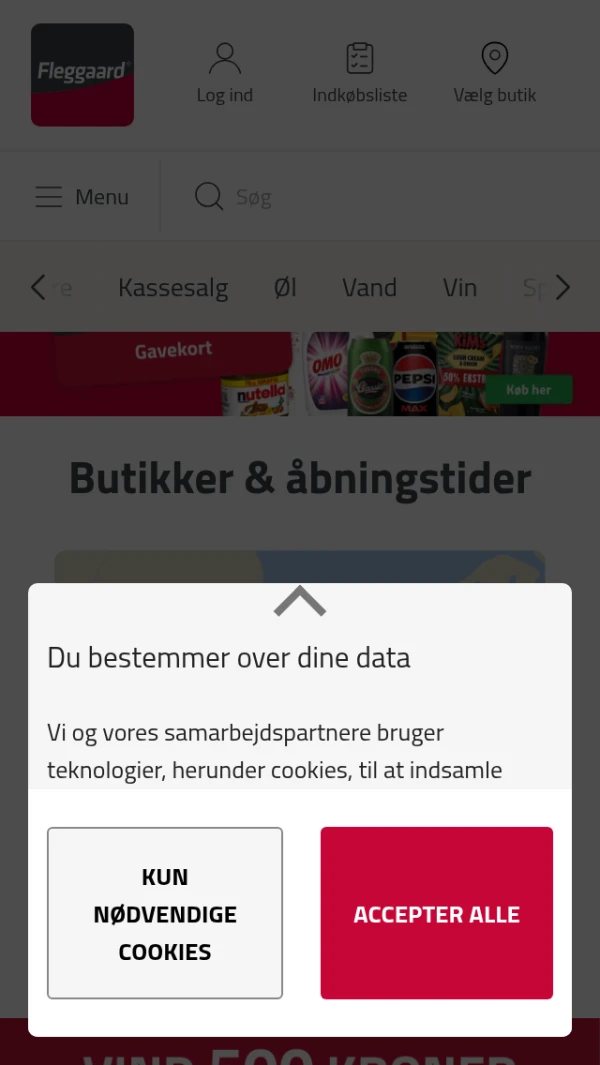This screenshot has width=600, height=1065.
Task: Tap the Søg search field
Action: tap(380, 197)
